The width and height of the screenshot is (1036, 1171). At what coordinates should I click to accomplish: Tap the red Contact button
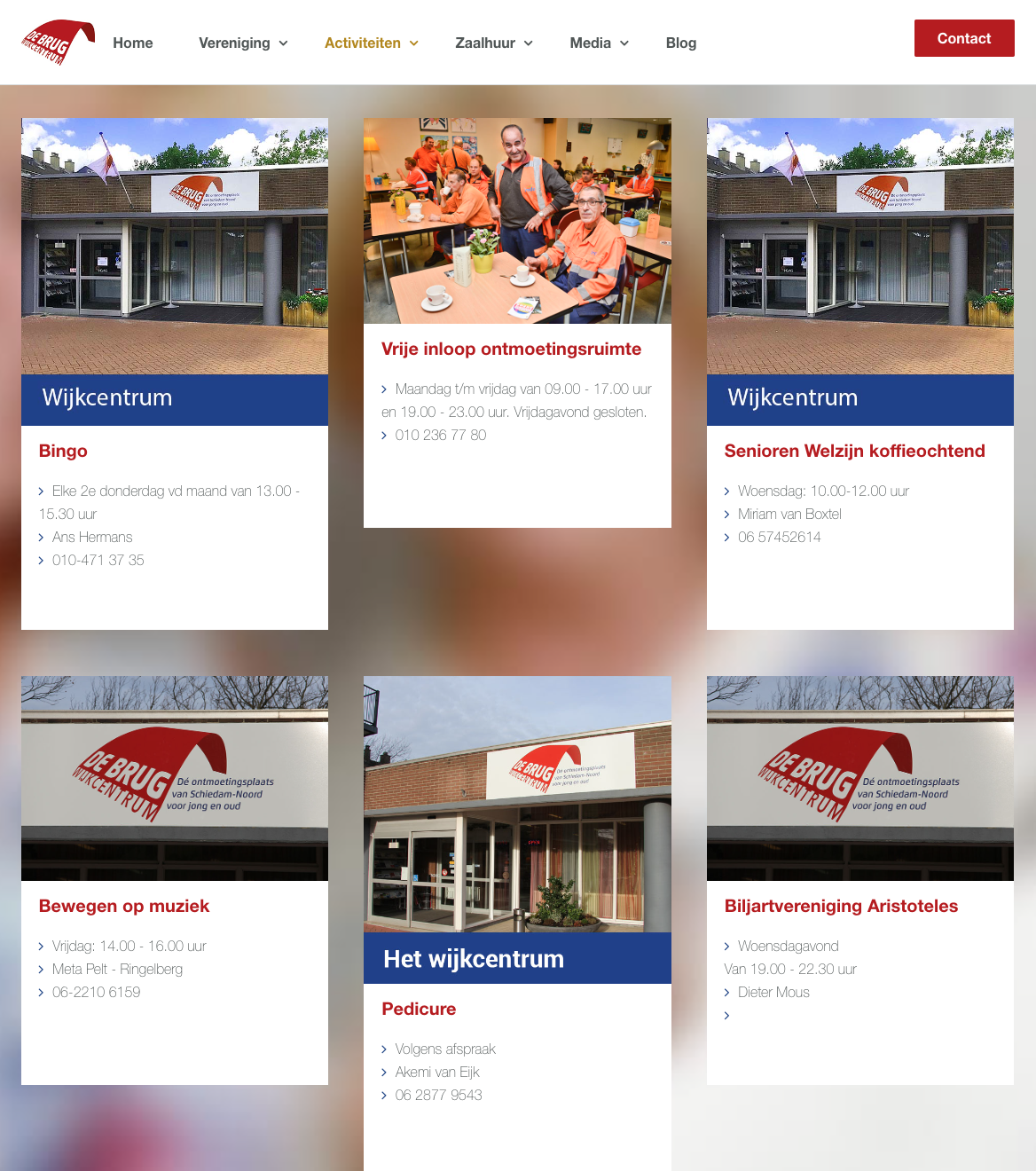click(963, 38)
